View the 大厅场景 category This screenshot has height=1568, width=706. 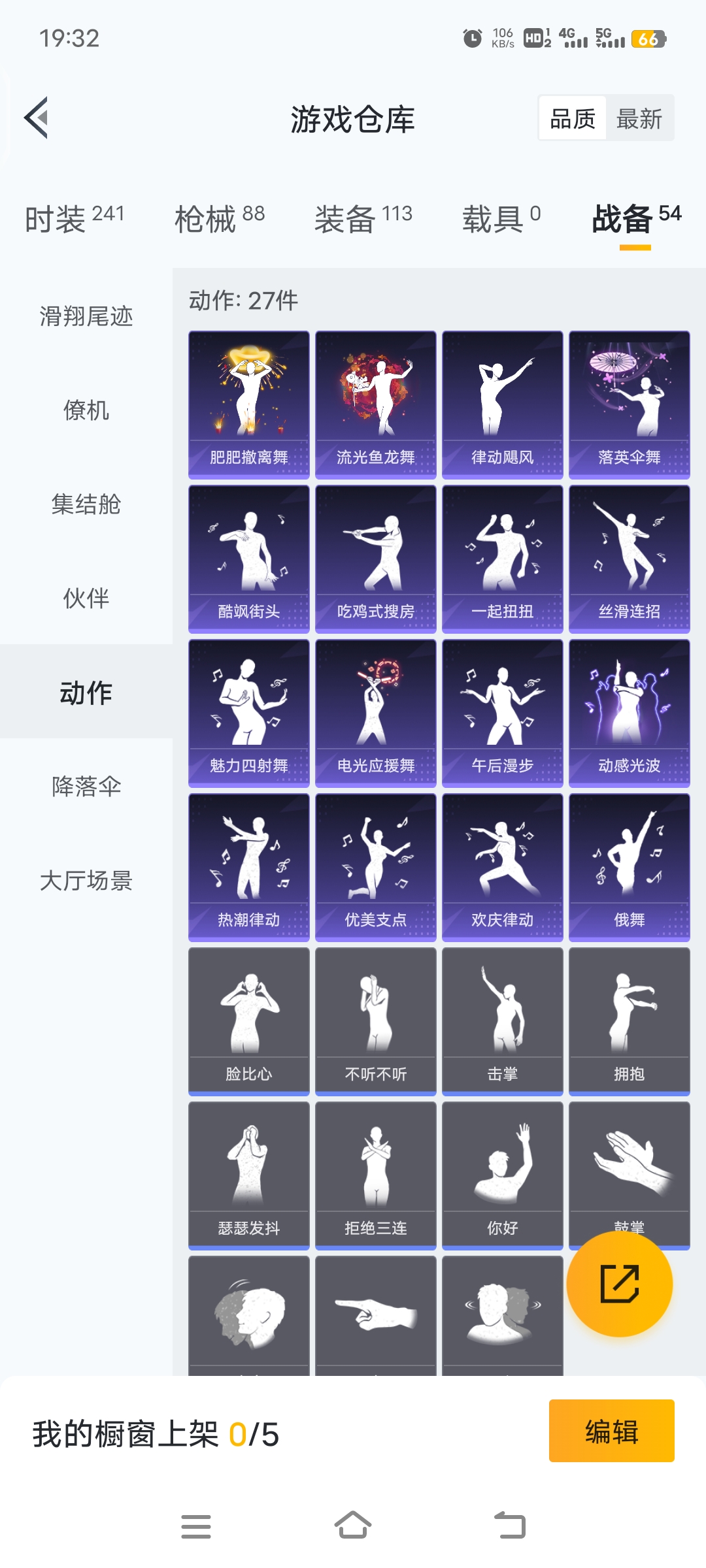(x=86, y=881)
